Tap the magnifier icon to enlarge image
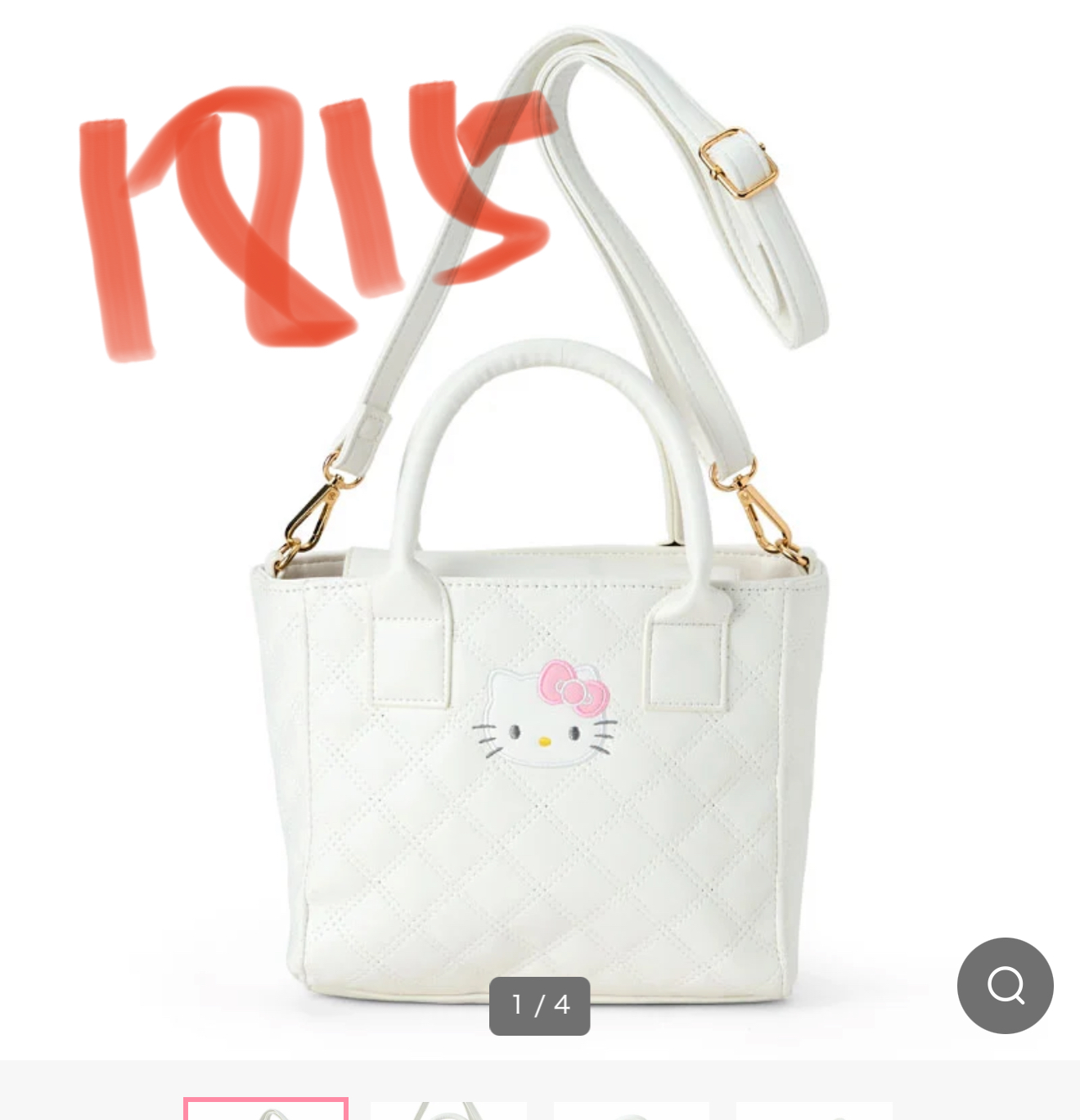The height and width of the screenshot is (1120, 1080). click(x=1005, y=985)
